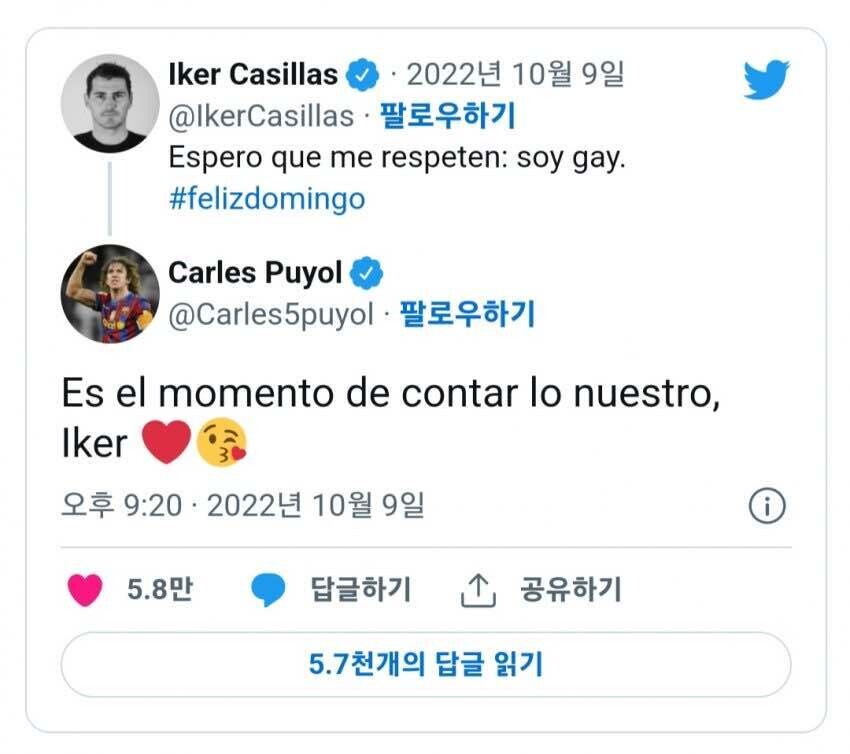Share the tweet with 공유하기
This screenshot has height=754, width=850.
pos(541,590)
